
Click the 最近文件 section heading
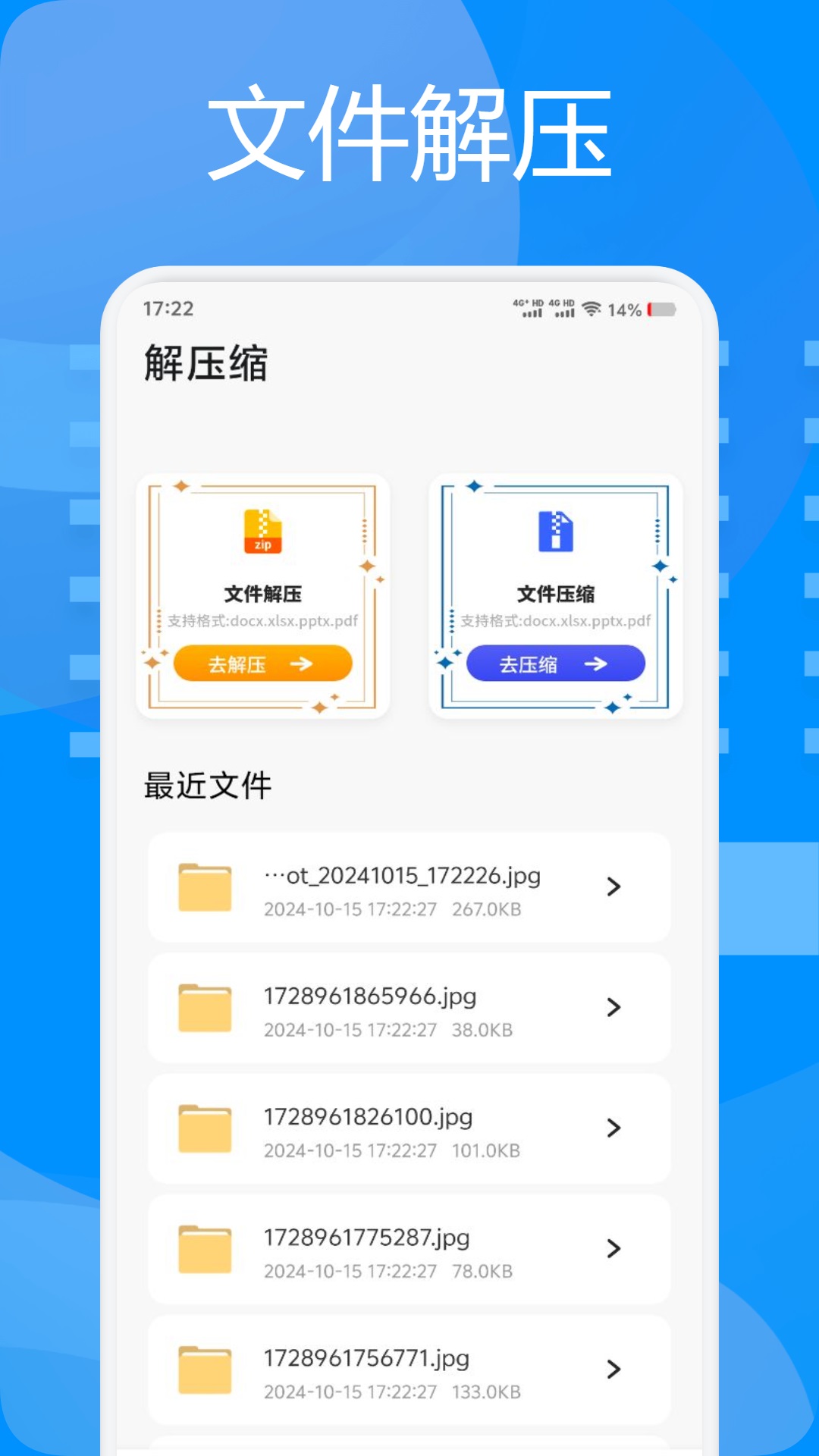[x=206, y=786]
